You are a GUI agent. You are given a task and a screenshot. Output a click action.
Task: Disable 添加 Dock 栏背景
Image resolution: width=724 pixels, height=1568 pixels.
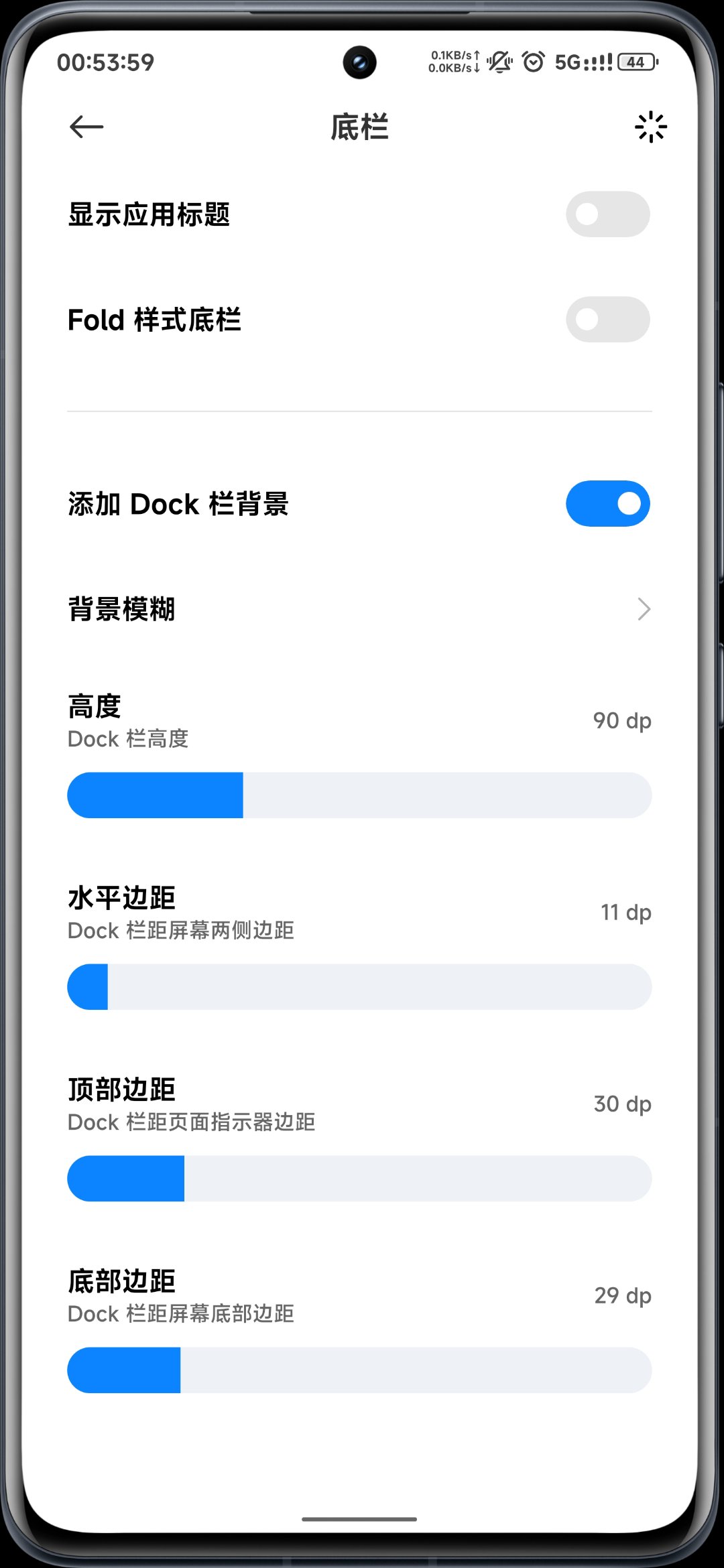tap(607, 504)
